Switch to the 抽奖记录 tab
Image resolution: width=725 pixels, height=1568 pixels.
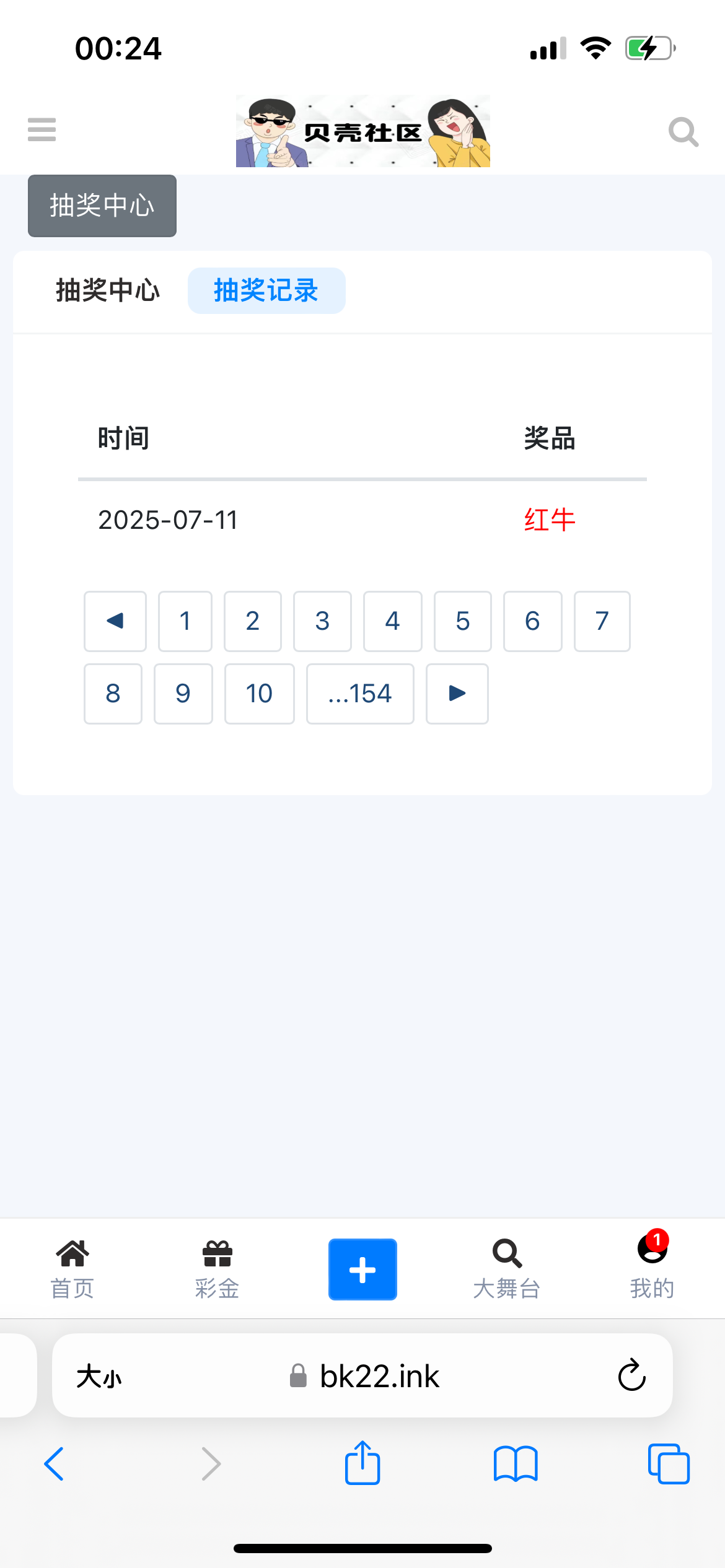pos(266,290)
